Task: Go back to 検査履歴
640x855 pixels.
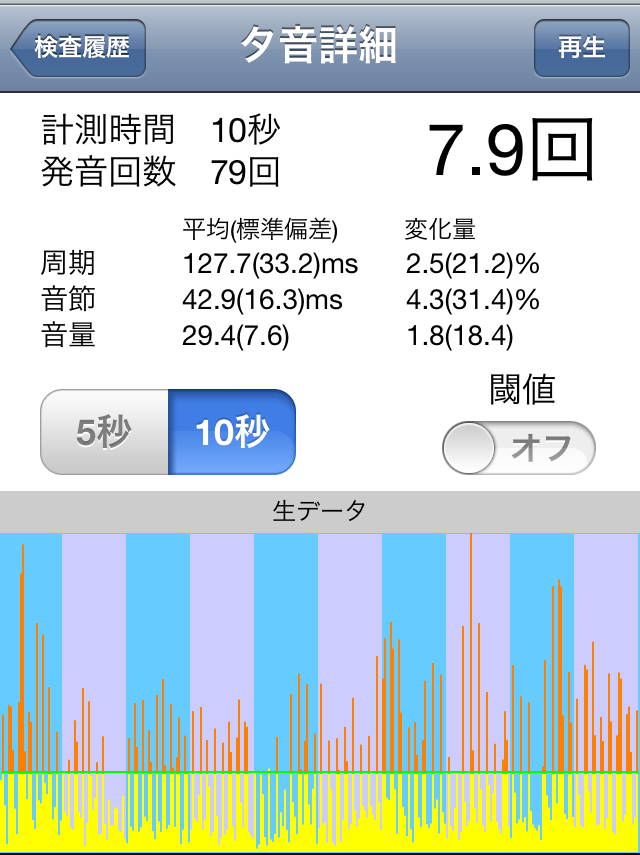Action: pos(80,47)
